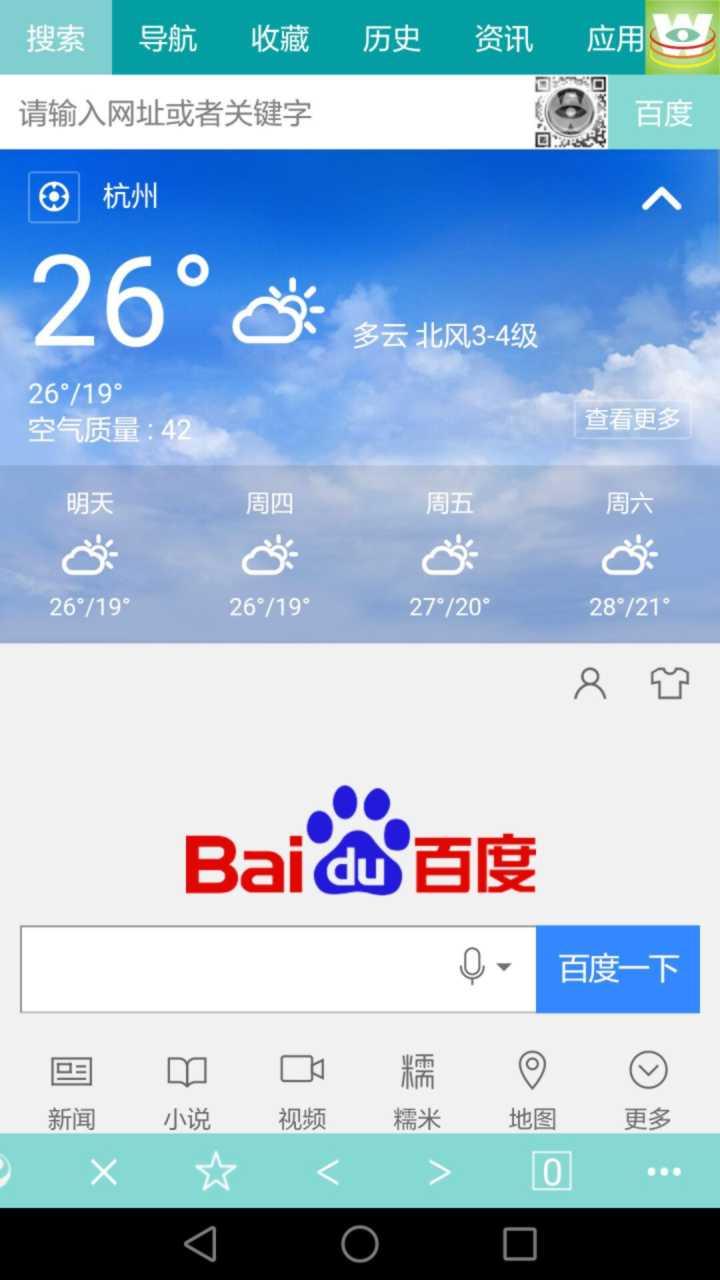Screen dimensions: 720x1280
Task: Tap 查看更多 to view more weather details
Action: [x=632, y=420]
